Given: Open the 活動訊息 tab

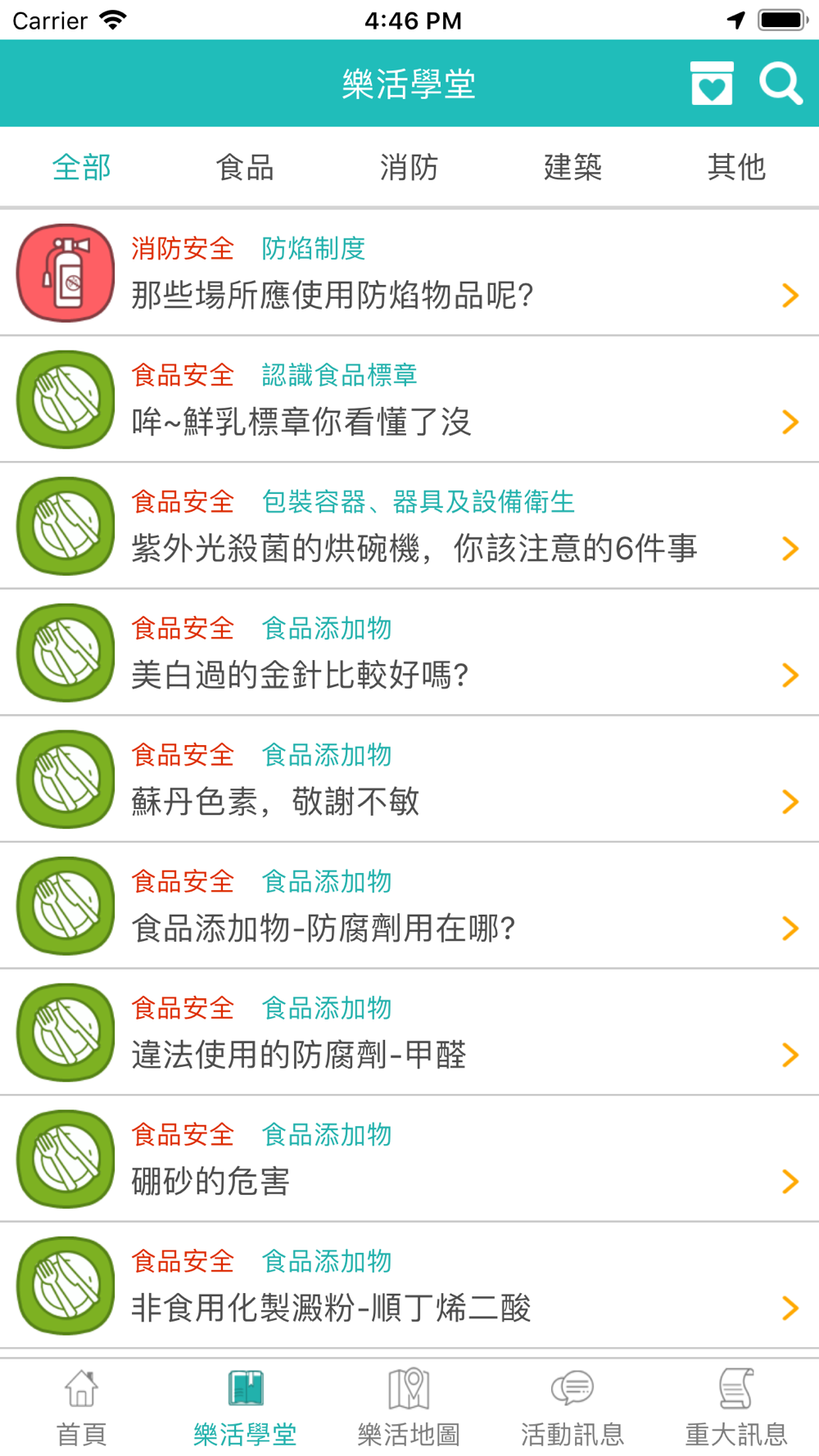Looking at the screenshot, I should (572, 1407).
